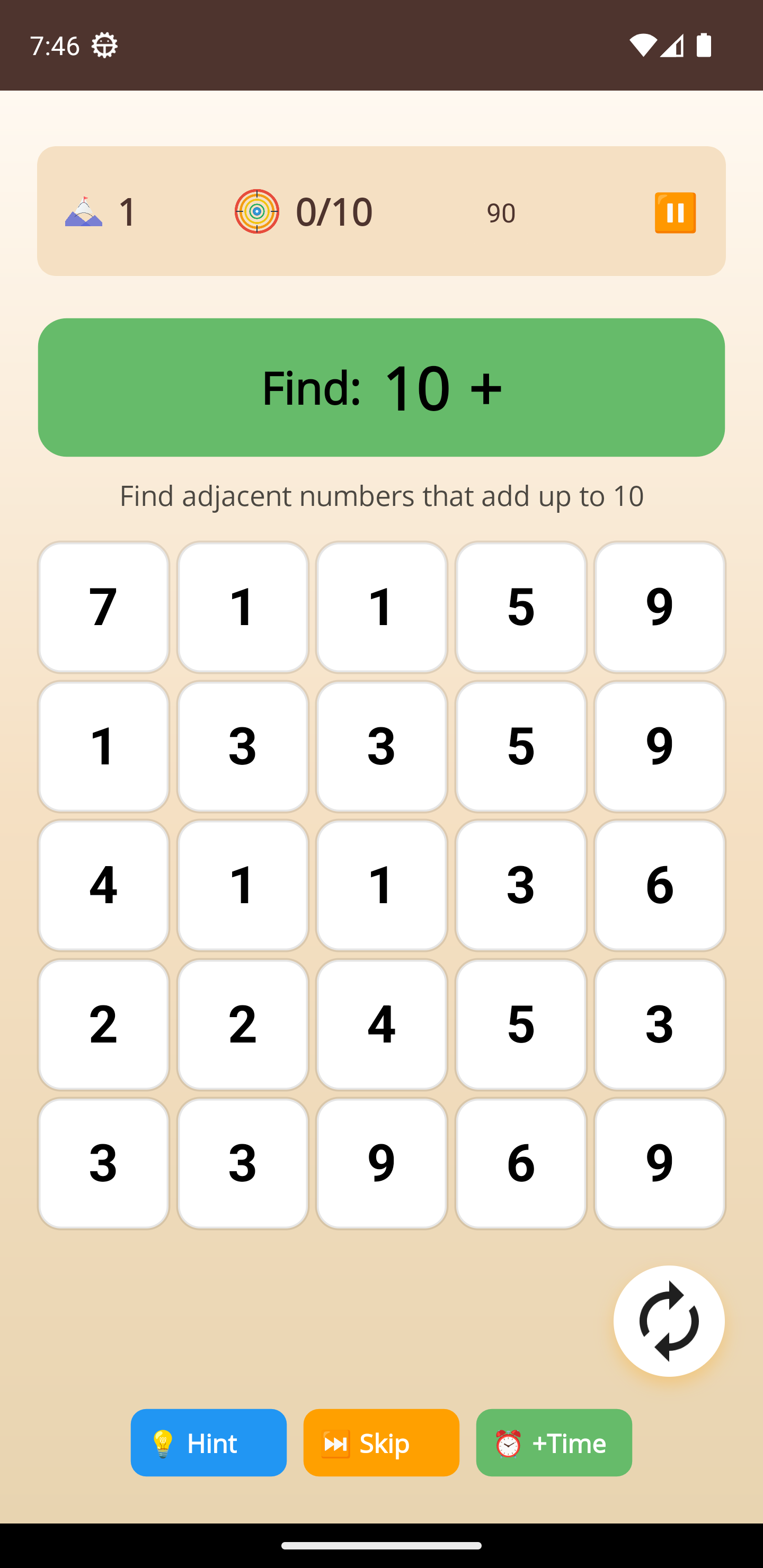
Task: Tap the shuffle board icon
Action: pos(669,1321)
